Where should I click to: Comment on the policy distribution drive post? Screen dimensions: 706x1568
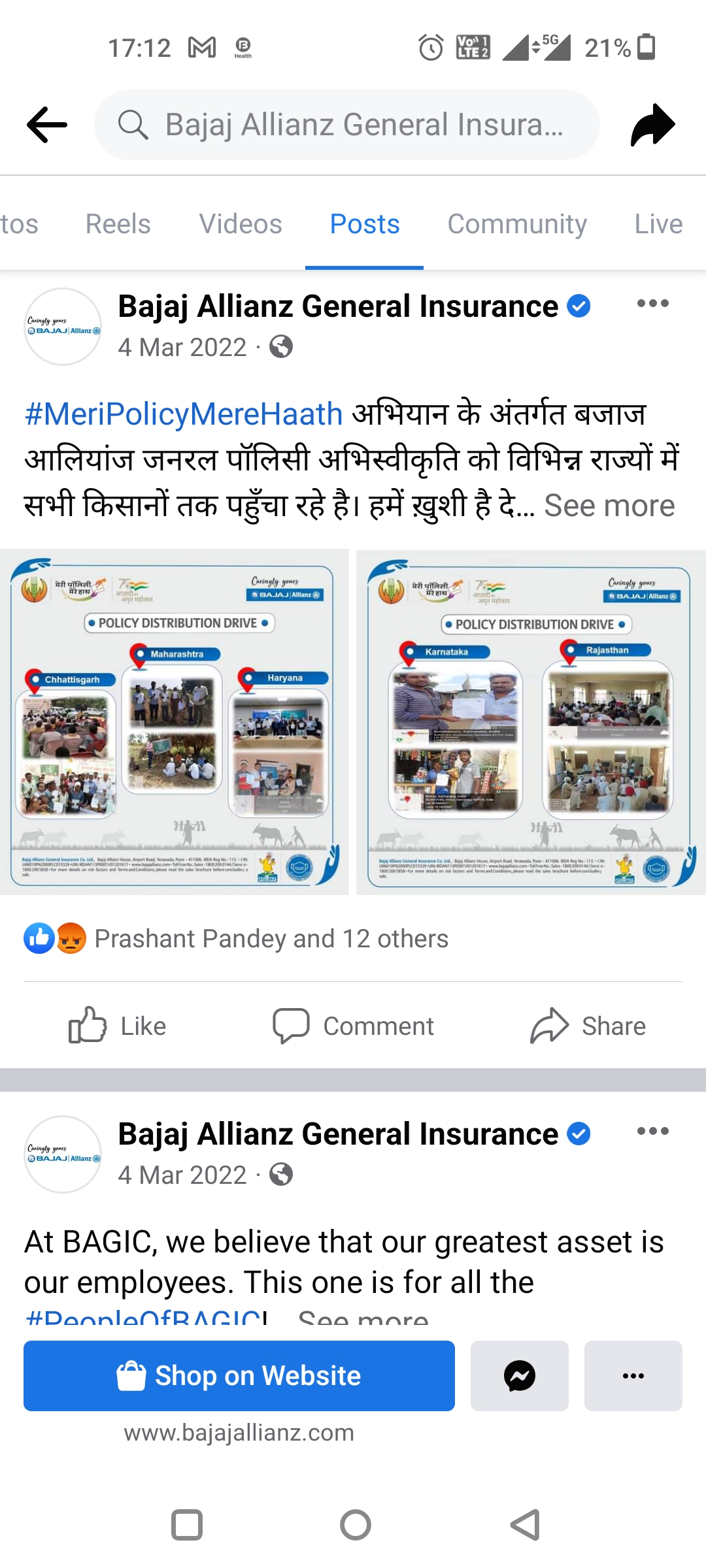[353, 1026]
